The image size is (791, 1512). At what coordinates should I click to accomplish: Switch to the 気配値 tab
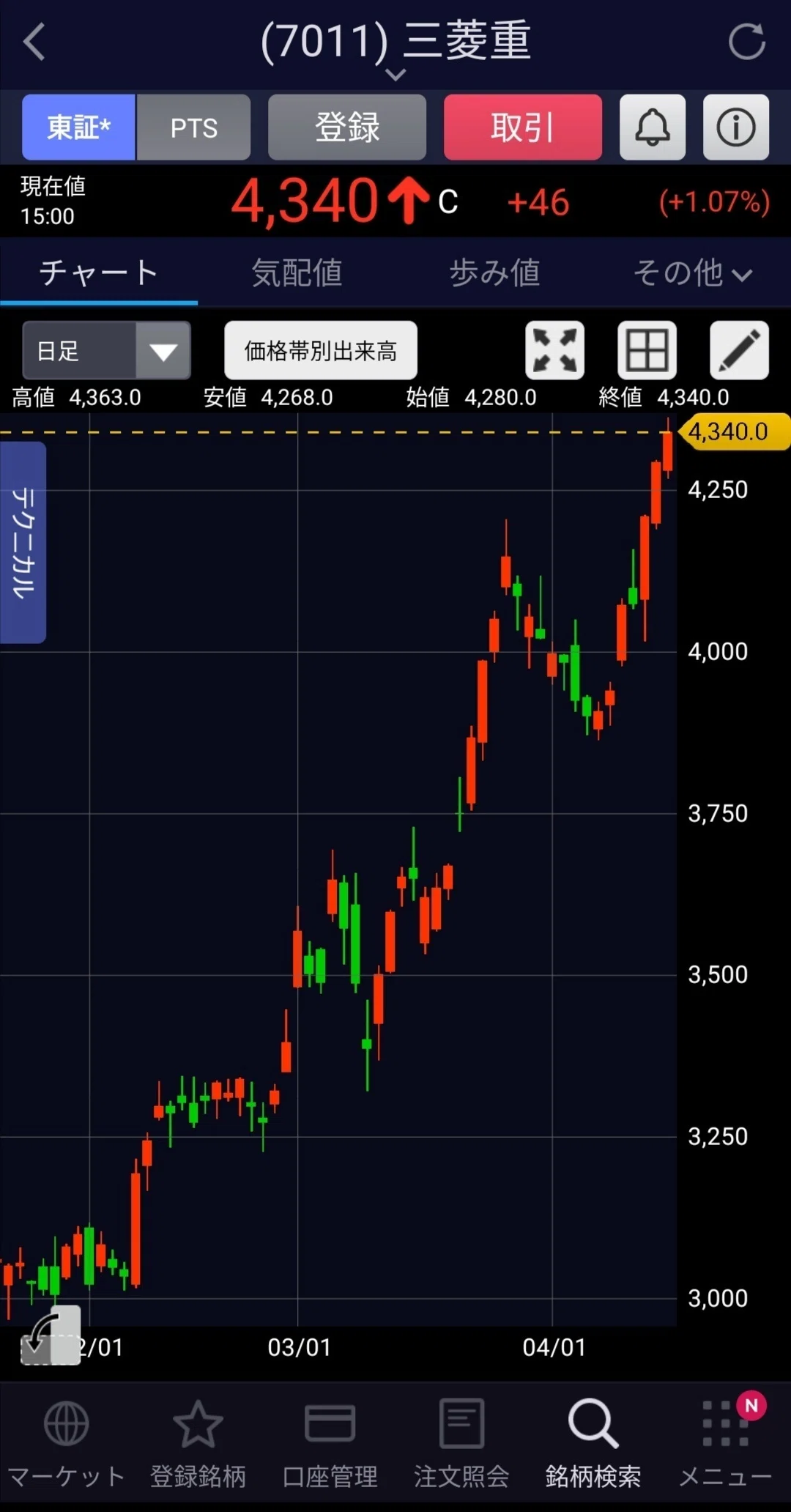pyautogui.click(x=297, y=273)
